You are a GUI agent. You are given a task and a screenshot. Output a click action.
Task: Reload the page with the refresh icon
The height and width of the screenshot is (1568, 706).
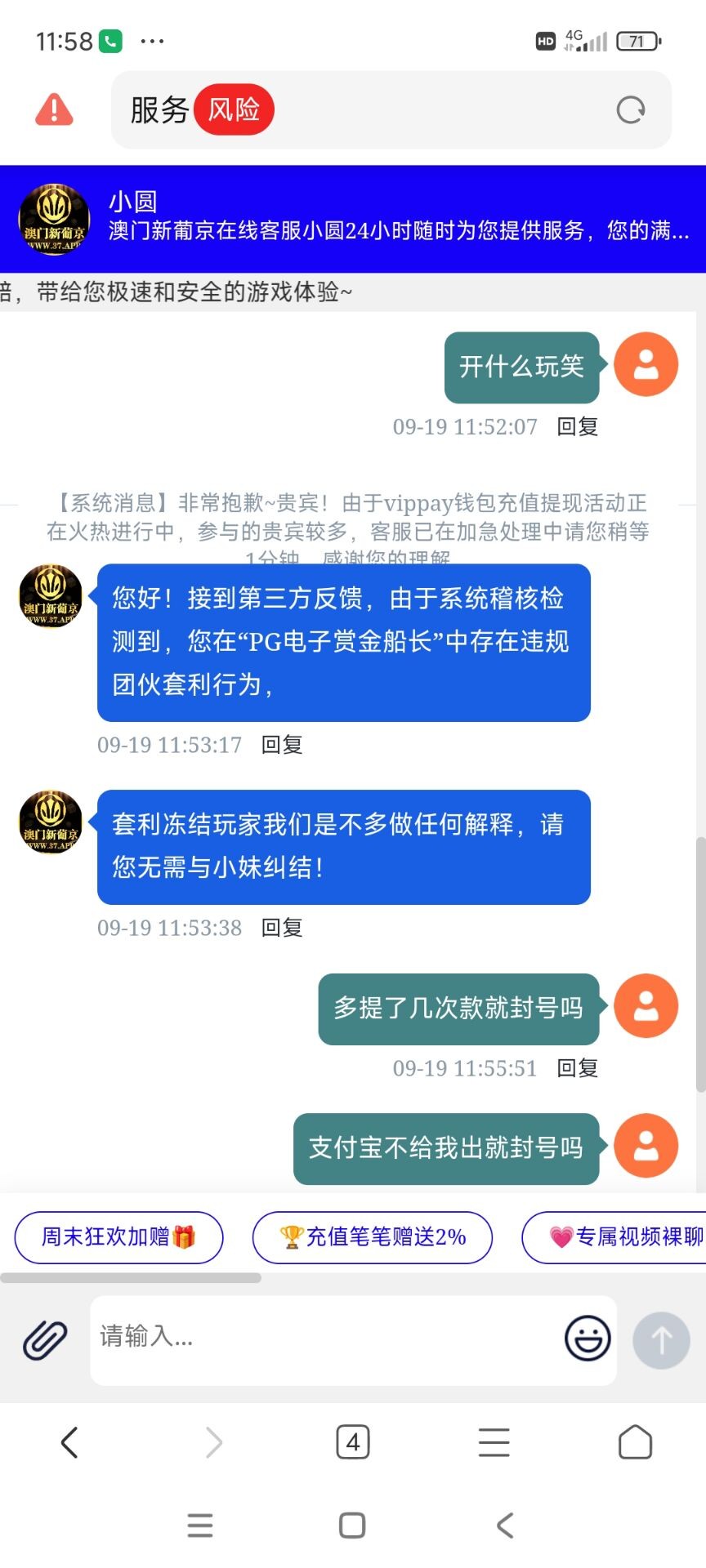pos(630,109)
